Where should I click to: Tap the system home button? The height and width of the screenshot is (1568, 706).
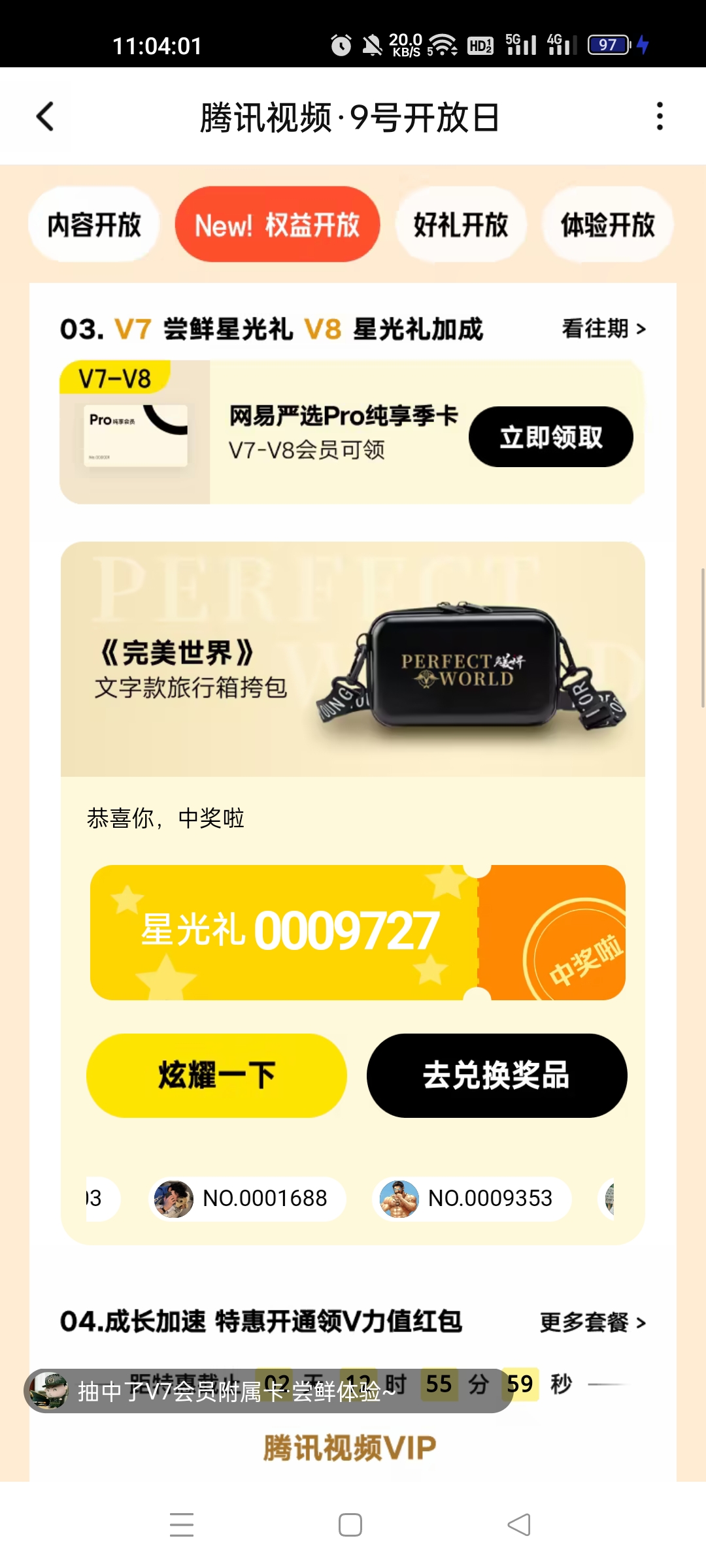click(x=350, y=1526)
